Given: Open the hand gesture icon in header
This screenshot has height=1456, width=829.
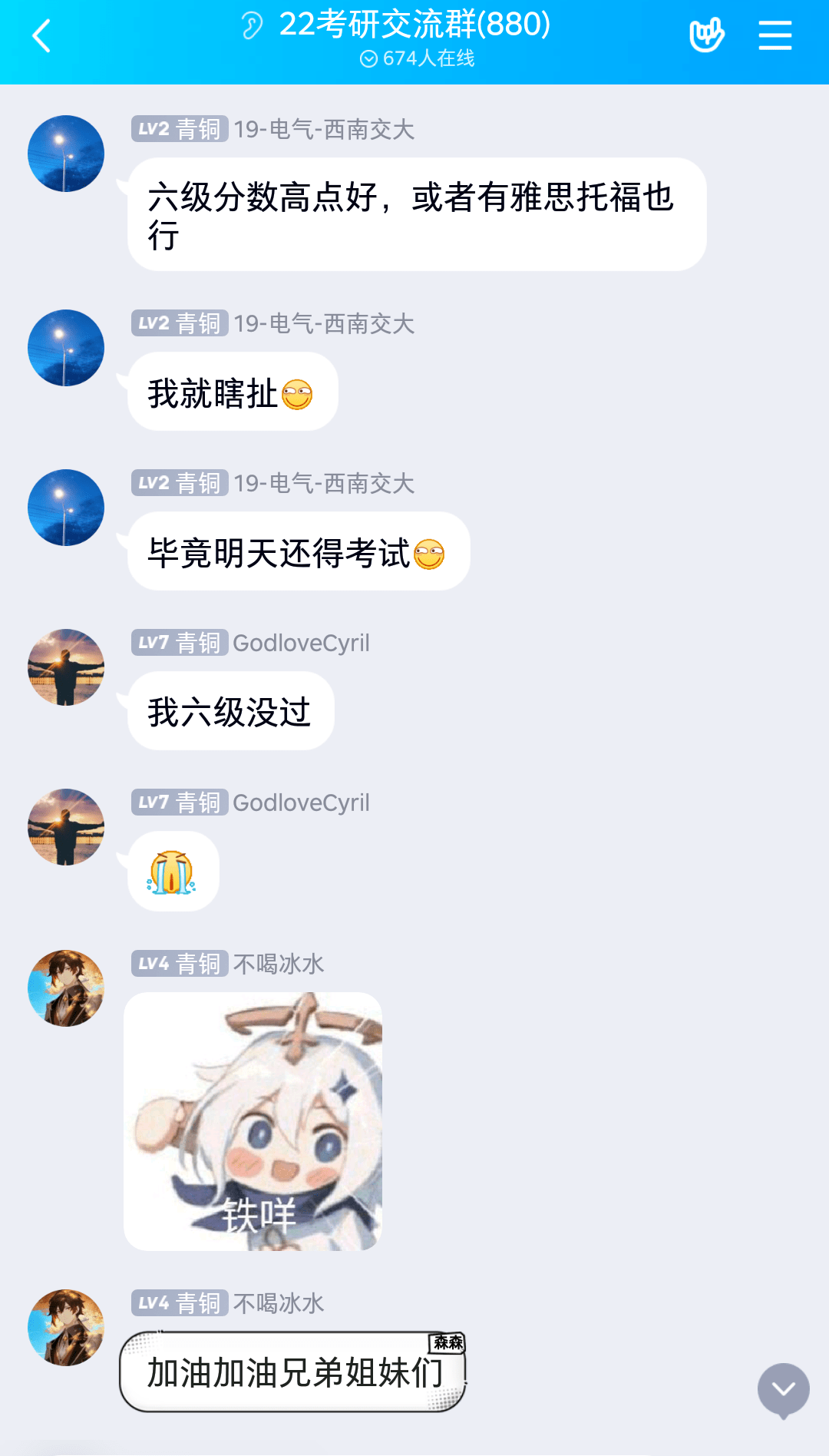Looking at the screenshot, I should coord(706,35).
